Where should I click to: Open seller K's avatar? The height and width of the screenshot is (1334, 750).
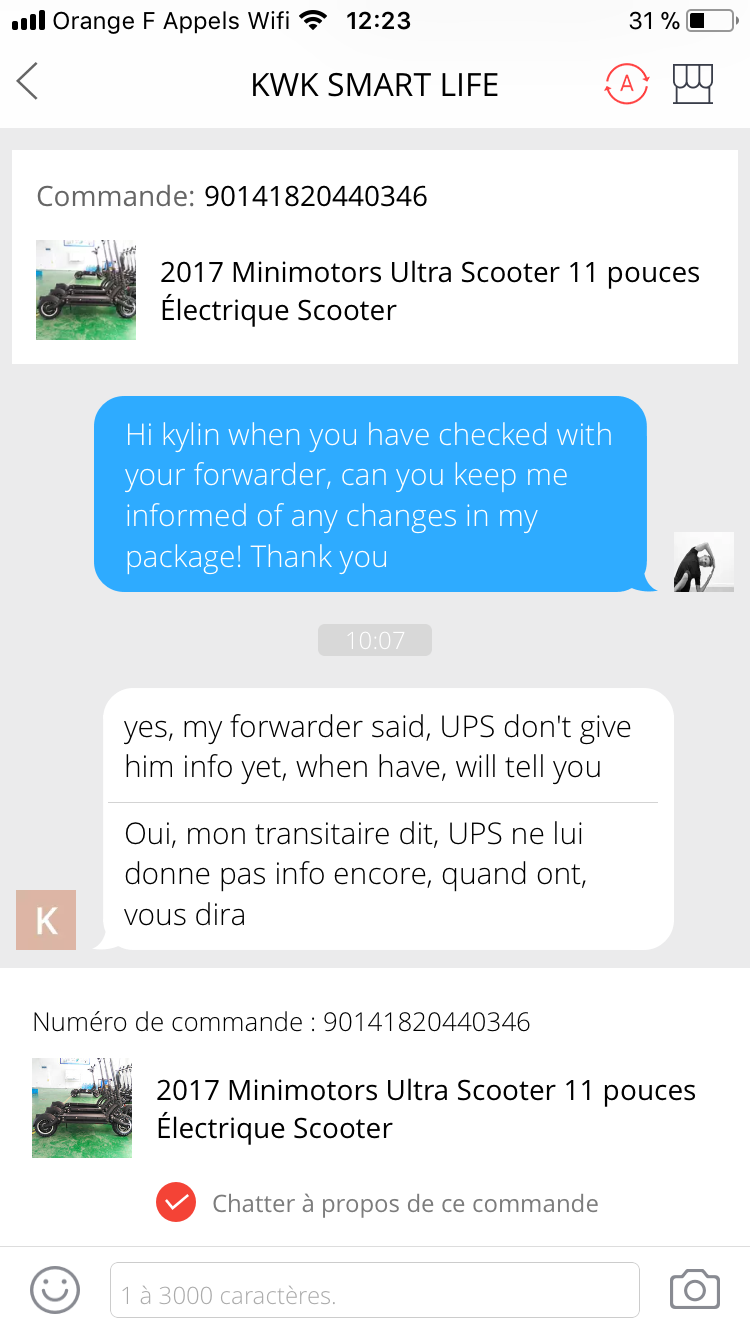46,920
